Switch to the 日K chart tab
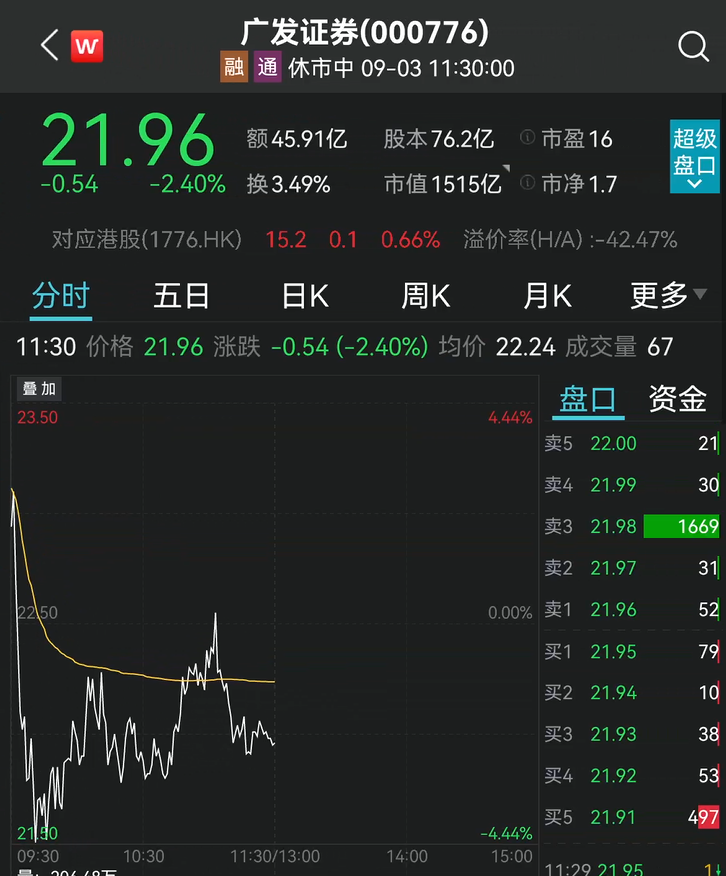The image size is (726, 876). coord(304,295)
